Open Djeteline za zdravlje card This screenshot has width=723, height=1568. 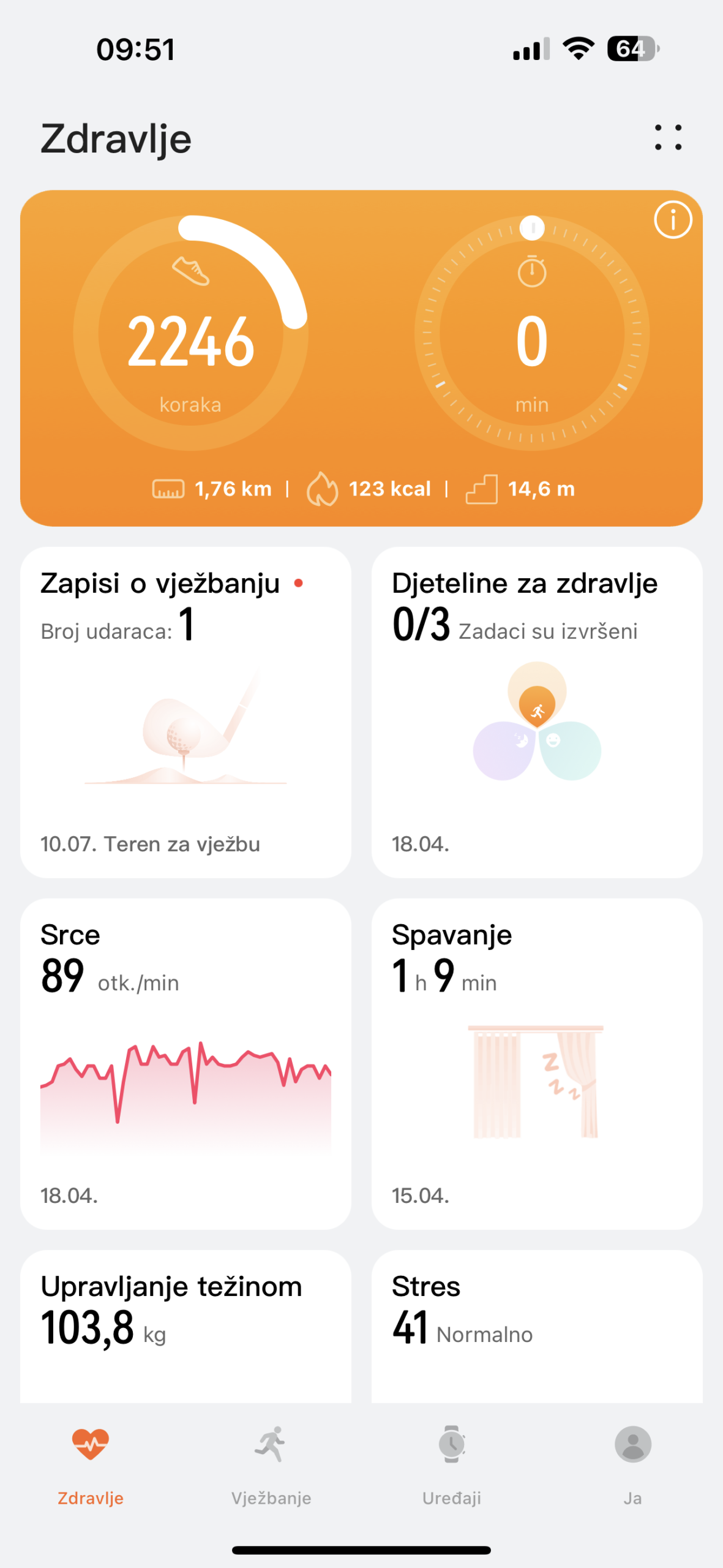536,712
